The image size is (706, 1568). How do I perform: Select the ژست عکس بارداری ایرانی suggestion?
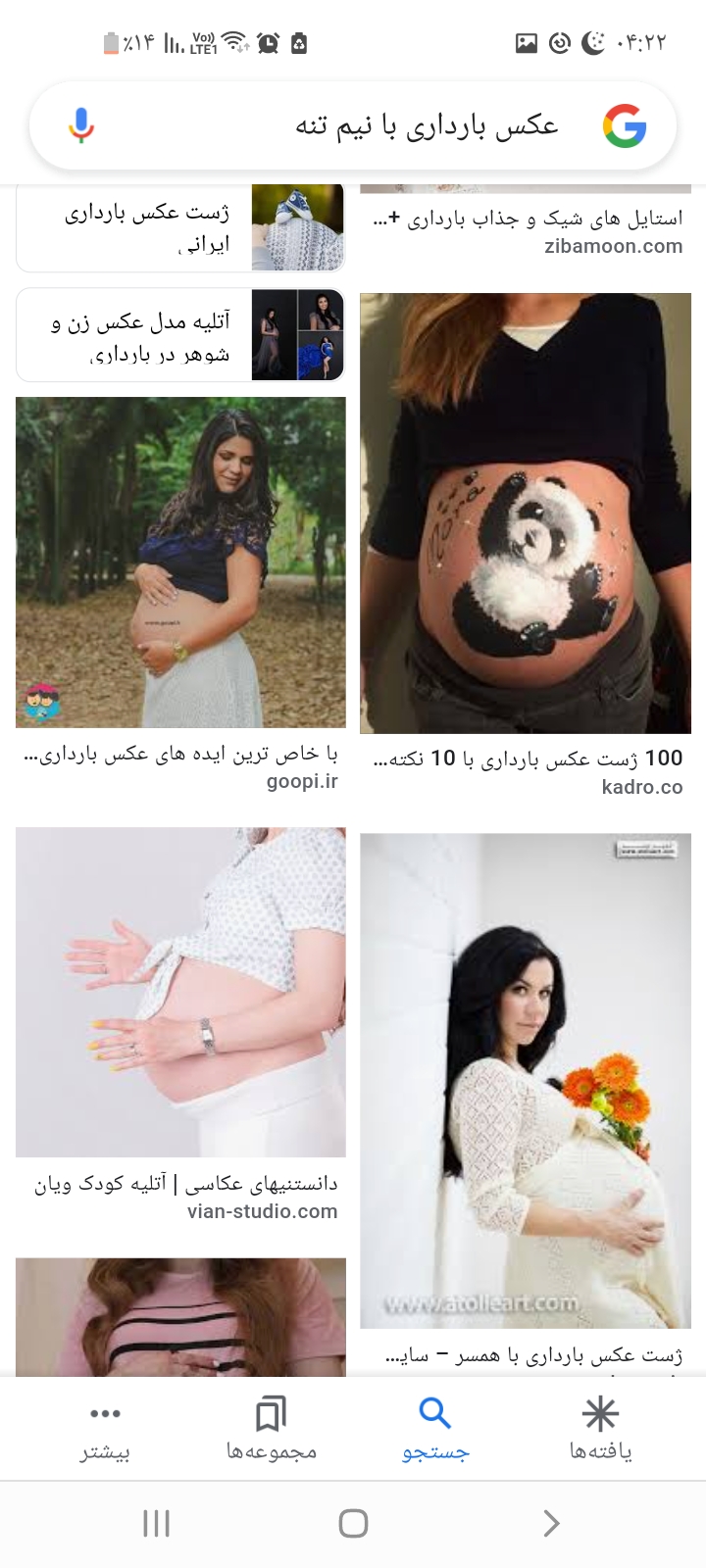[x=180, y=227]
